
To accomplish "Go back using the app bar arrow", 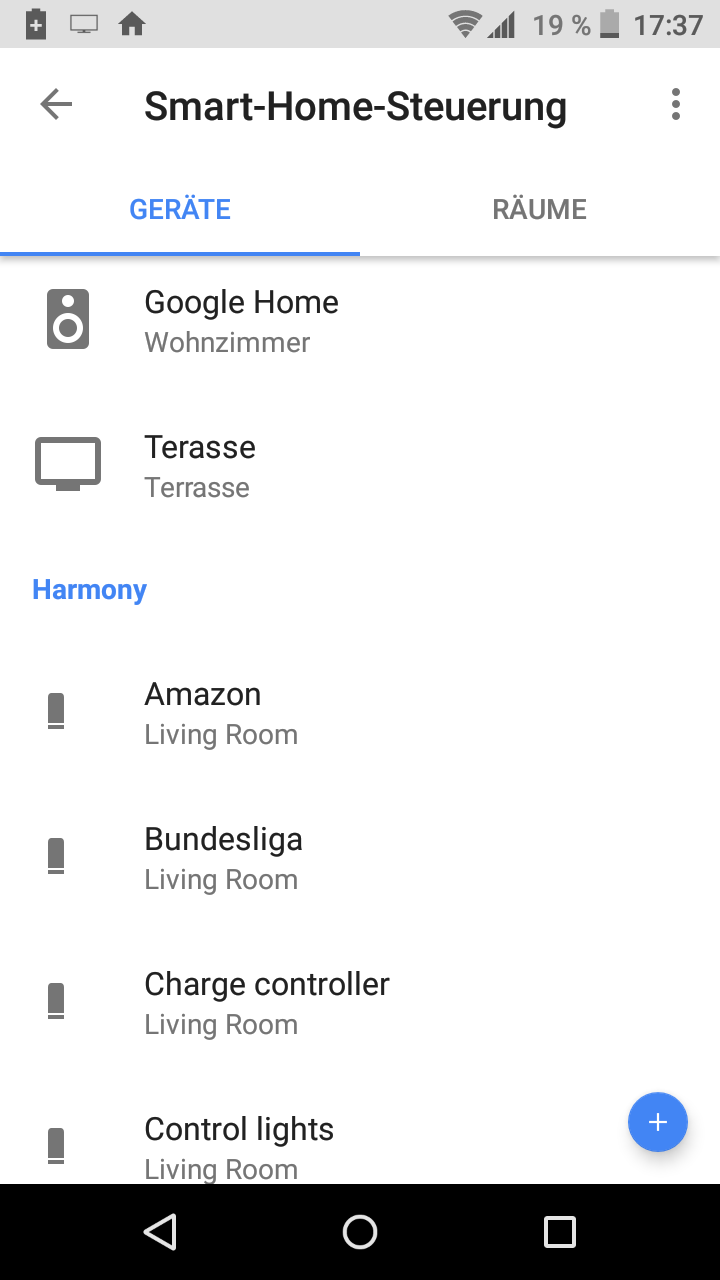I will (x=56, y=105).
